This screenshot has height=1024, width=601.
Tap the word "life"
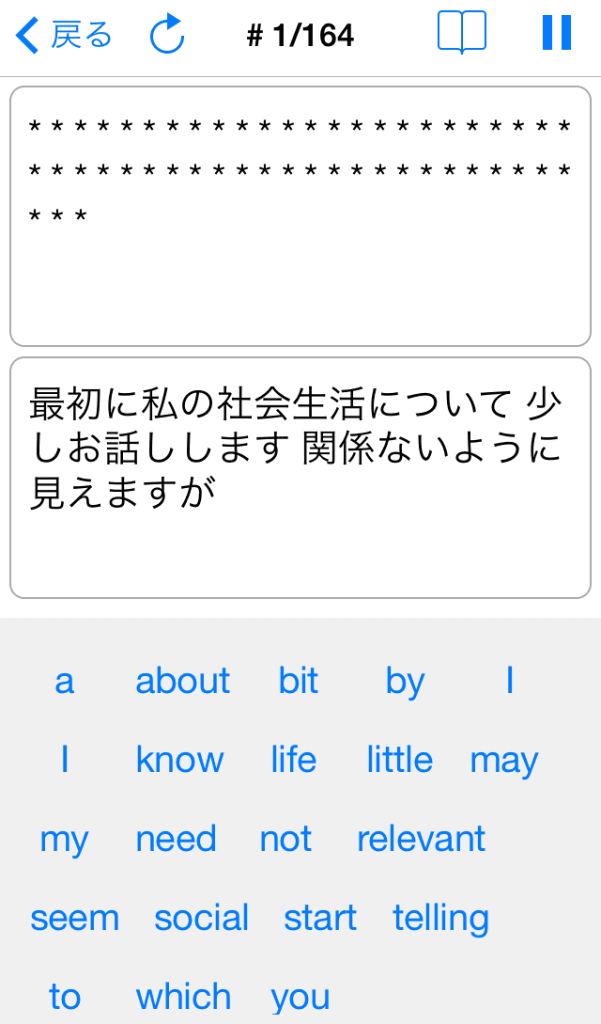click(x=294, y=760)
